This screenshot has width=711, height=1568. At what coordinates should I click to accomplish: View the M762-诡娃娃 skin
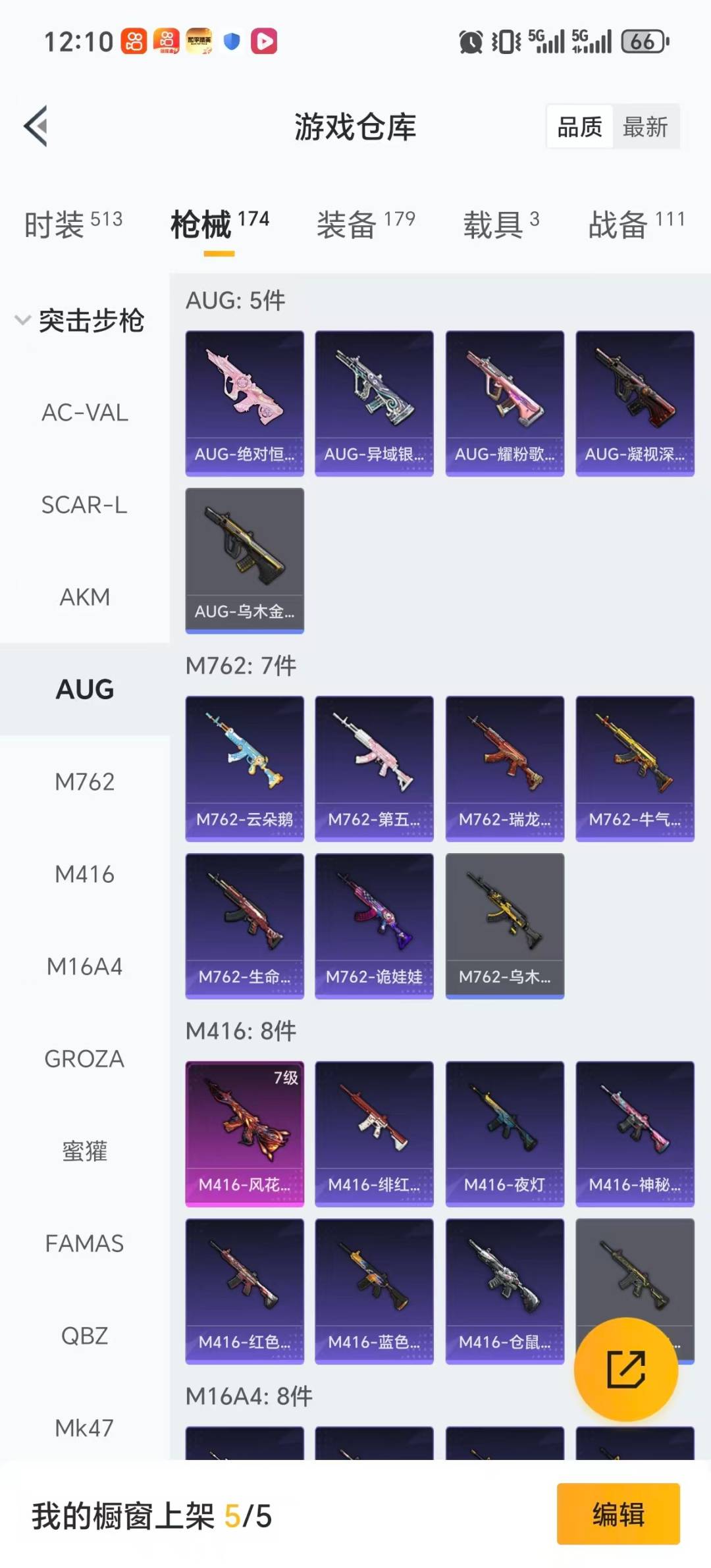374,926
